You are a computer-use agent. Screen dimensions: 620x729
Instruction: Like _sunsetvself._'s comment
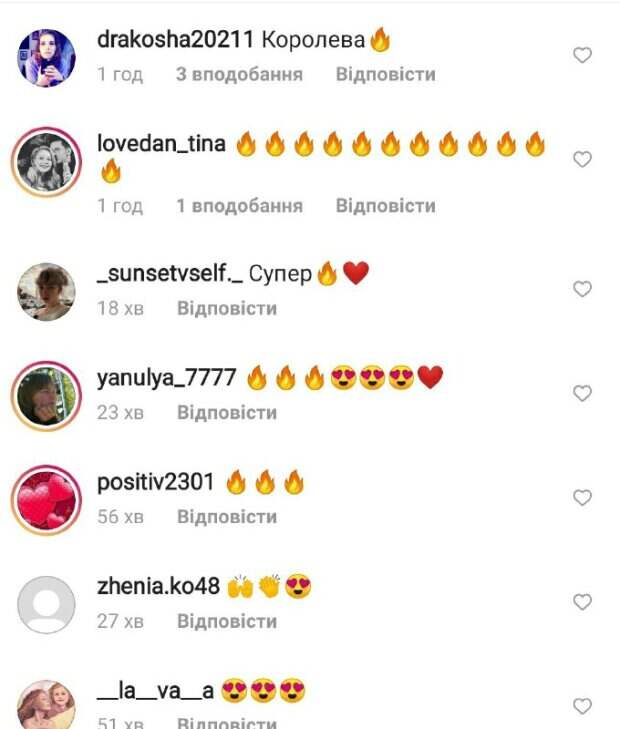click(x=582, y=289)
